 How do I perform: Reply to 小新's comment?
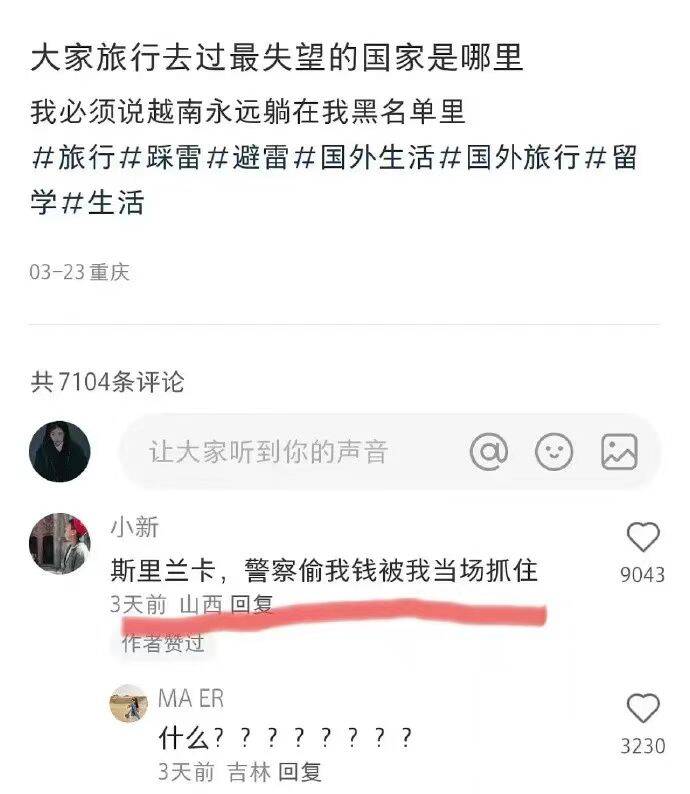(x=252, y=604)
